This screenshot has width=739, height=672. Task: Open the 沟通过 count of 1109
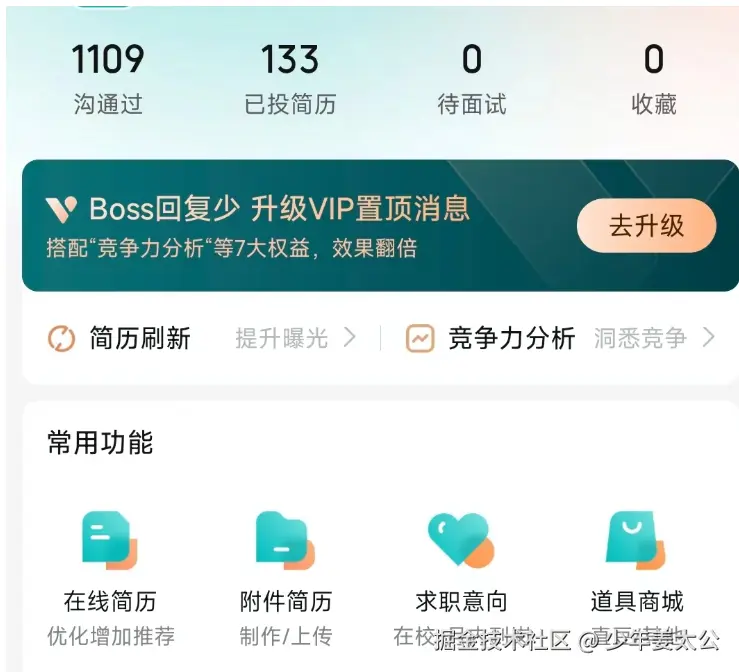click(x=108, y=79)
